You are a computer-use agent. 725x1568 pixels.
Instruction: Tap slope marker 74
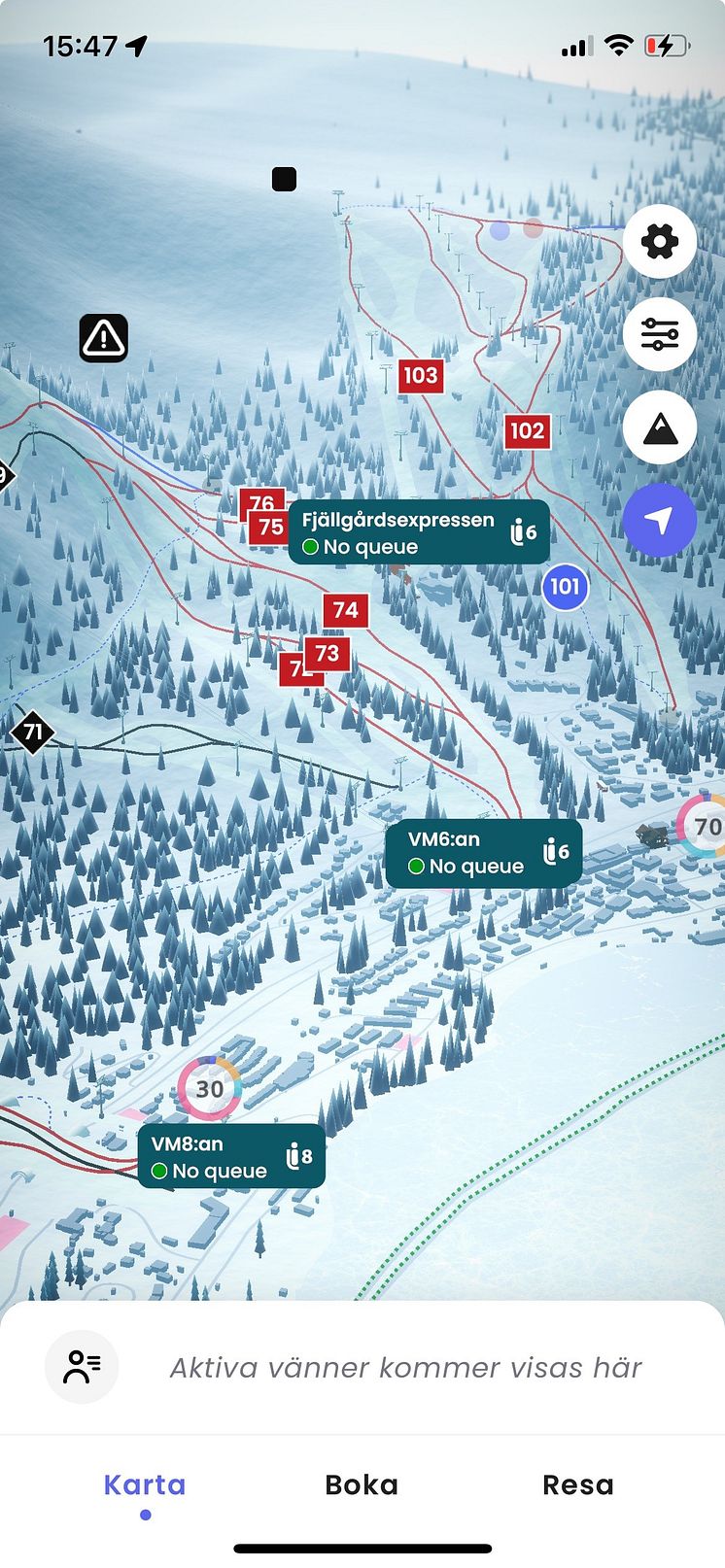pyautogui.click(x=346, y=610)
